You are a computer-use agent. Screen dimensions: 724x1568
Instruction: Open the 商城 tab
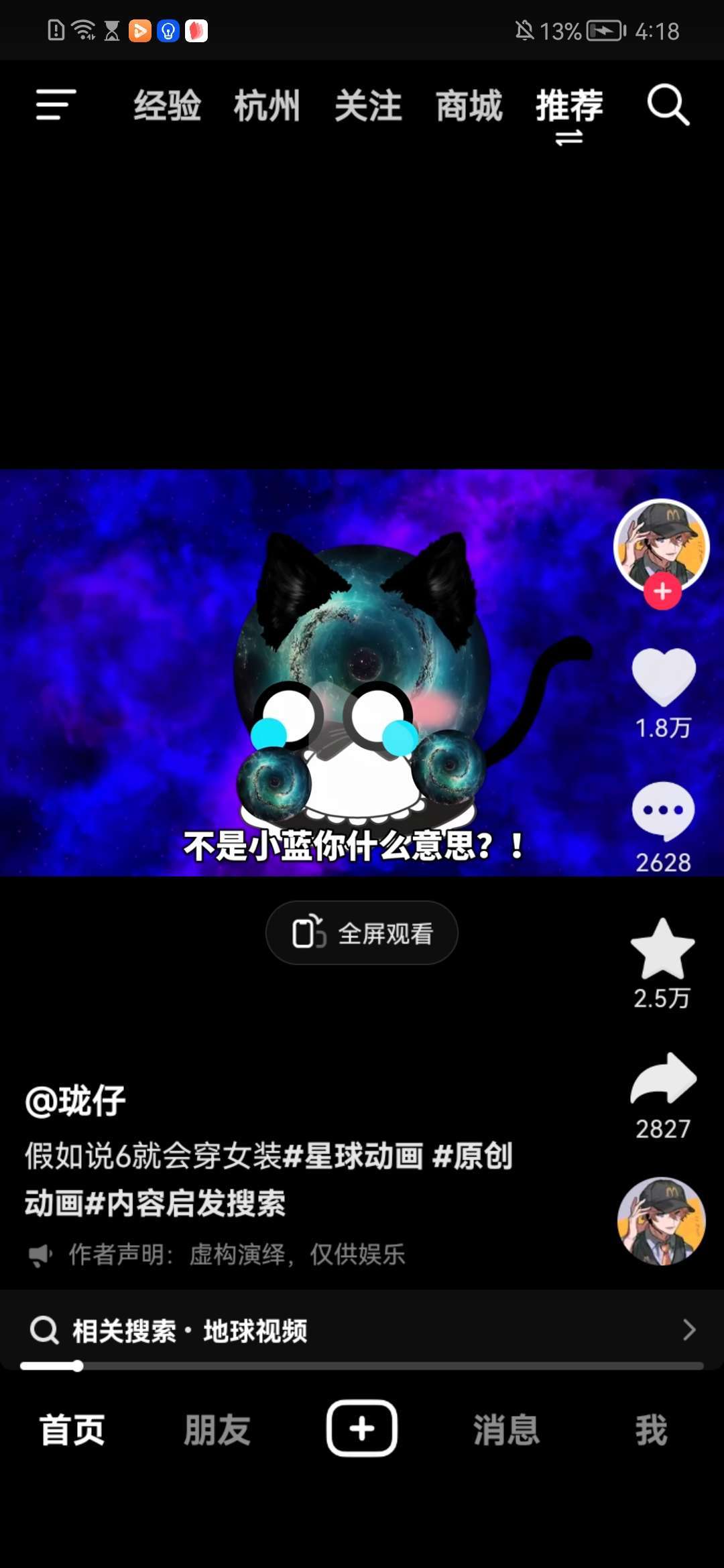[469, 106]
